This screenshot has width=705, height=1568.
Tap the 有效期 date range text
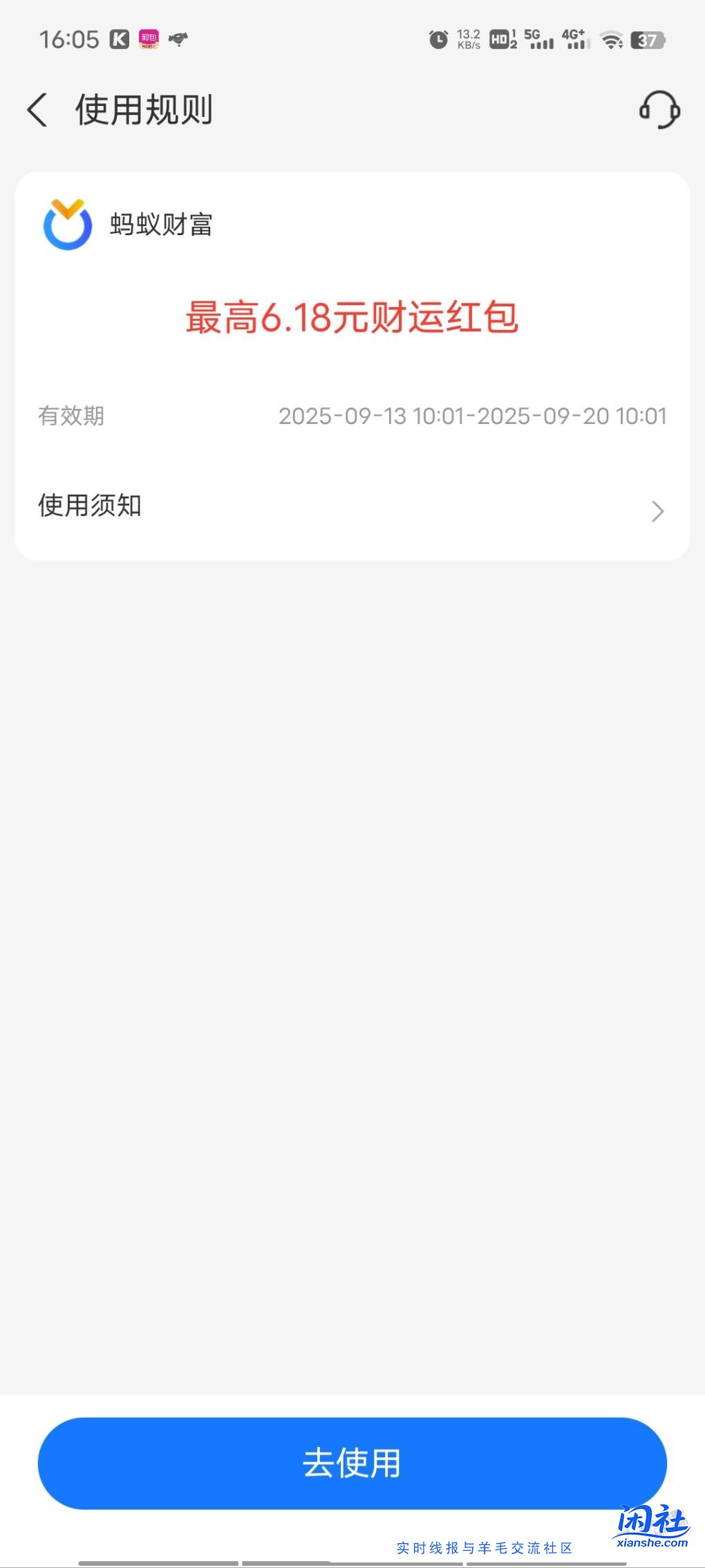[472, 416]
